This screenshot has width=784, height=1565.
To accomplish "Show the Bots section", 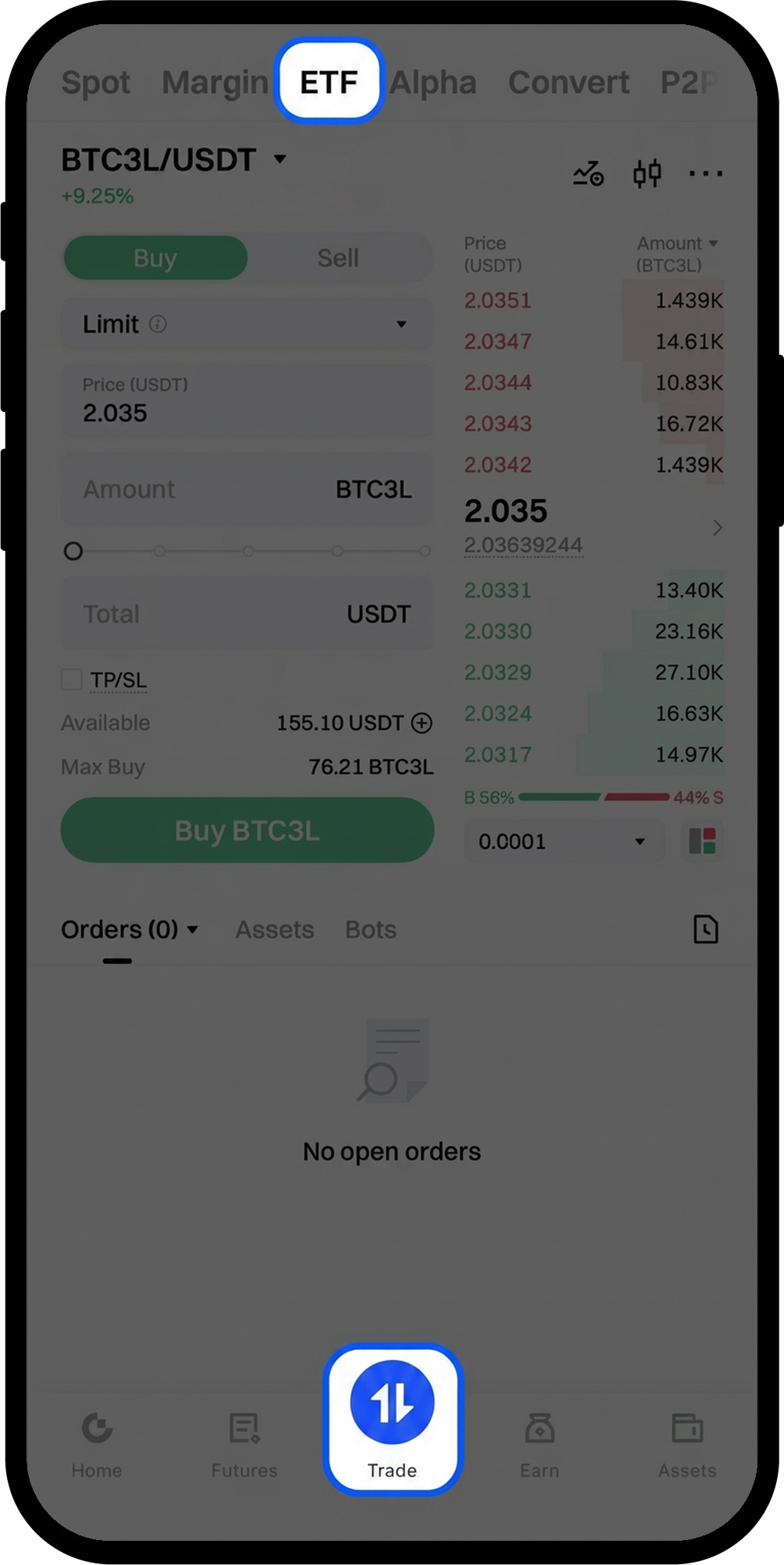I will 371,930.
